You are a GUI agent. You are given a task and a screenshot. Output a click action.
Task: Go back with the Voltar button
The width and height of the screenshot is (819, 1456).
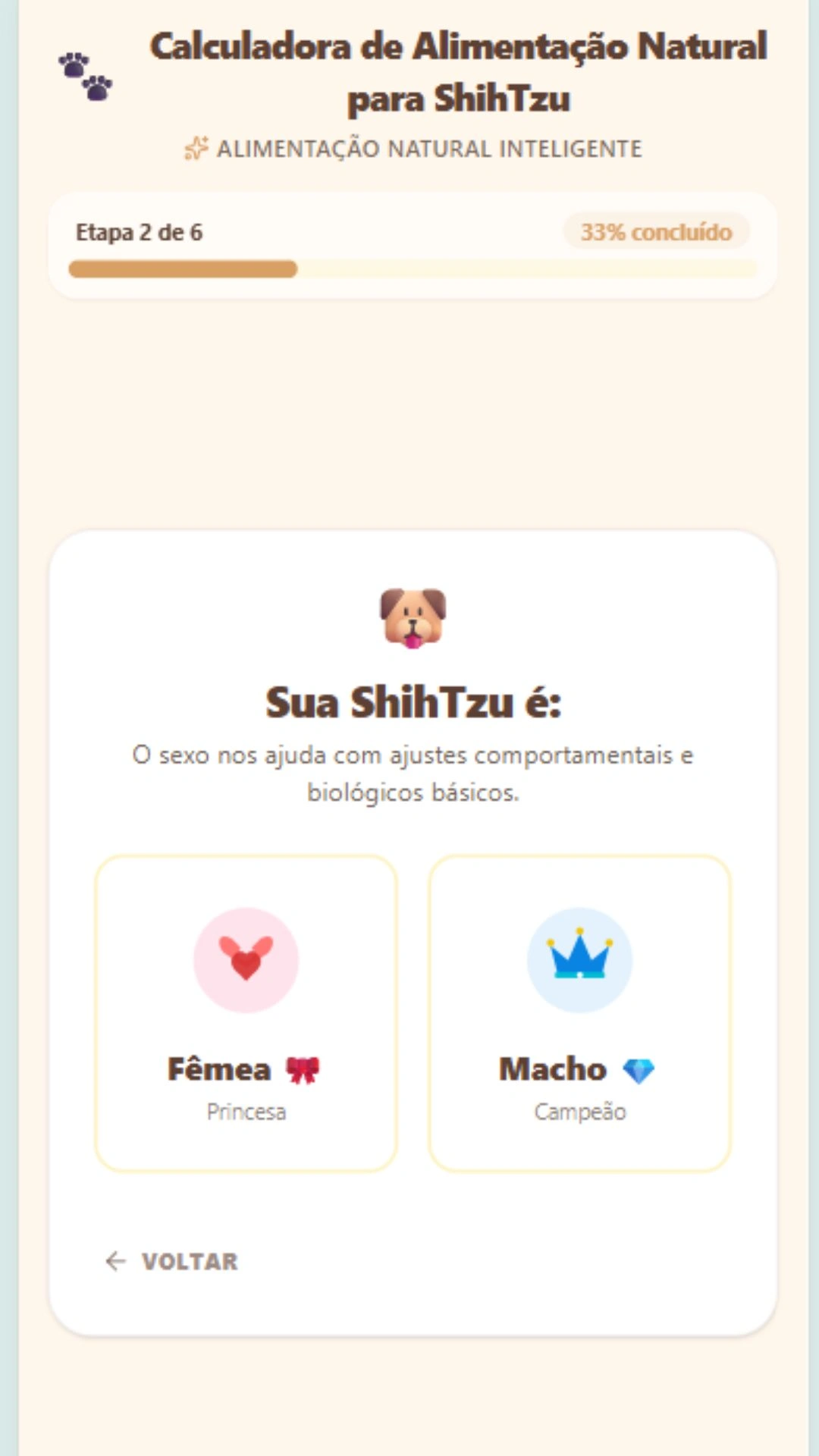(171, 1261)
